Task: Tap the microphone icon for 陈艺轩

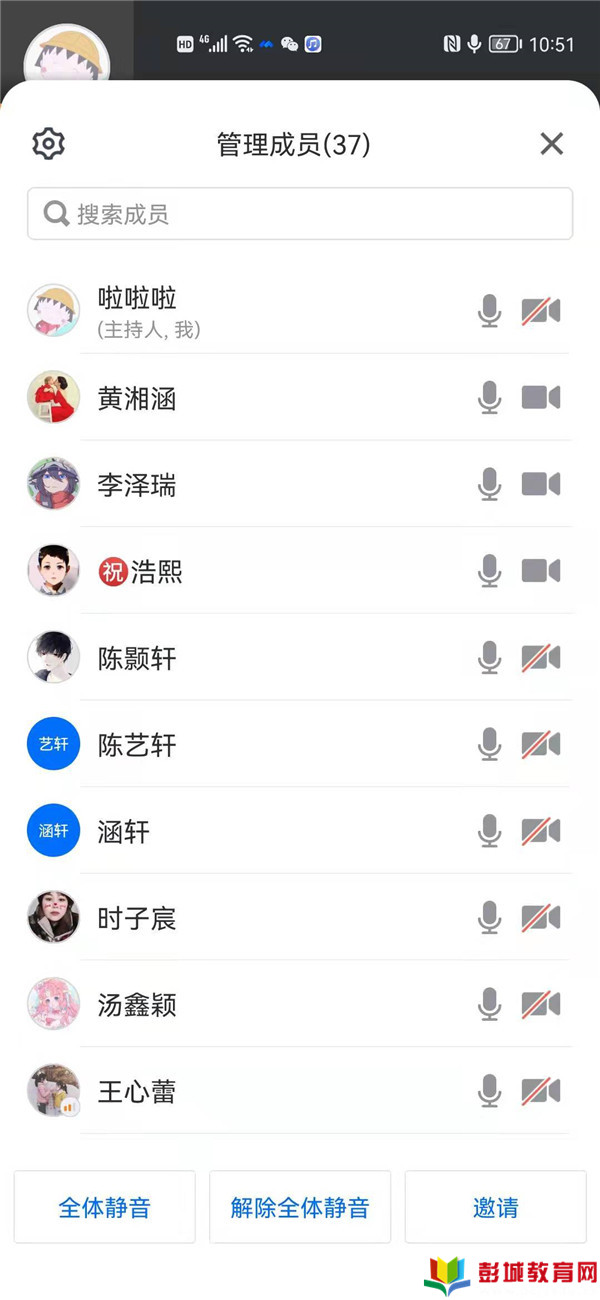Action: [x=489, y=744]
